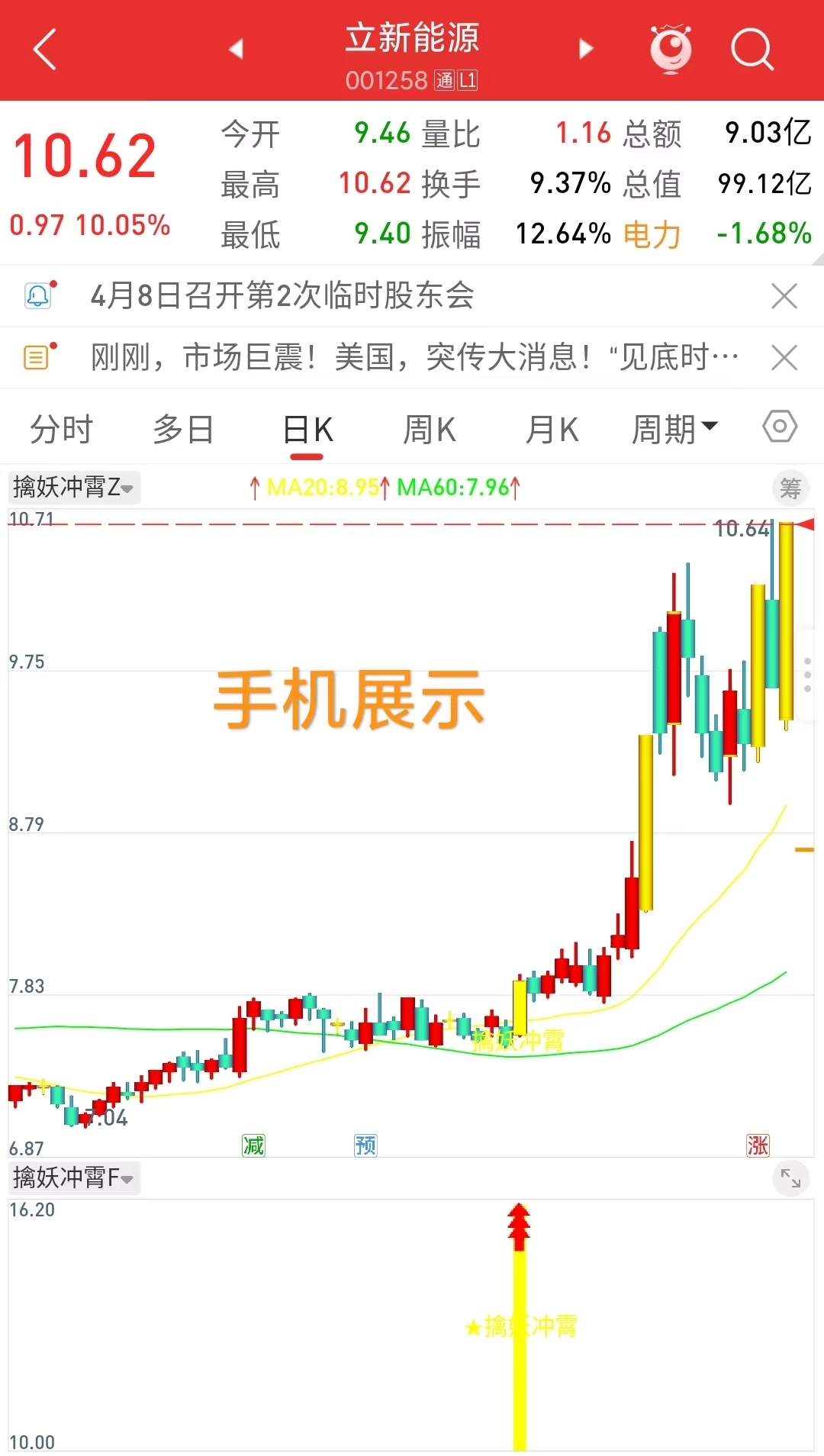Expand the 周期 period dropdown
This screenshot has height=1456, width=824.
tap(674, 430)
